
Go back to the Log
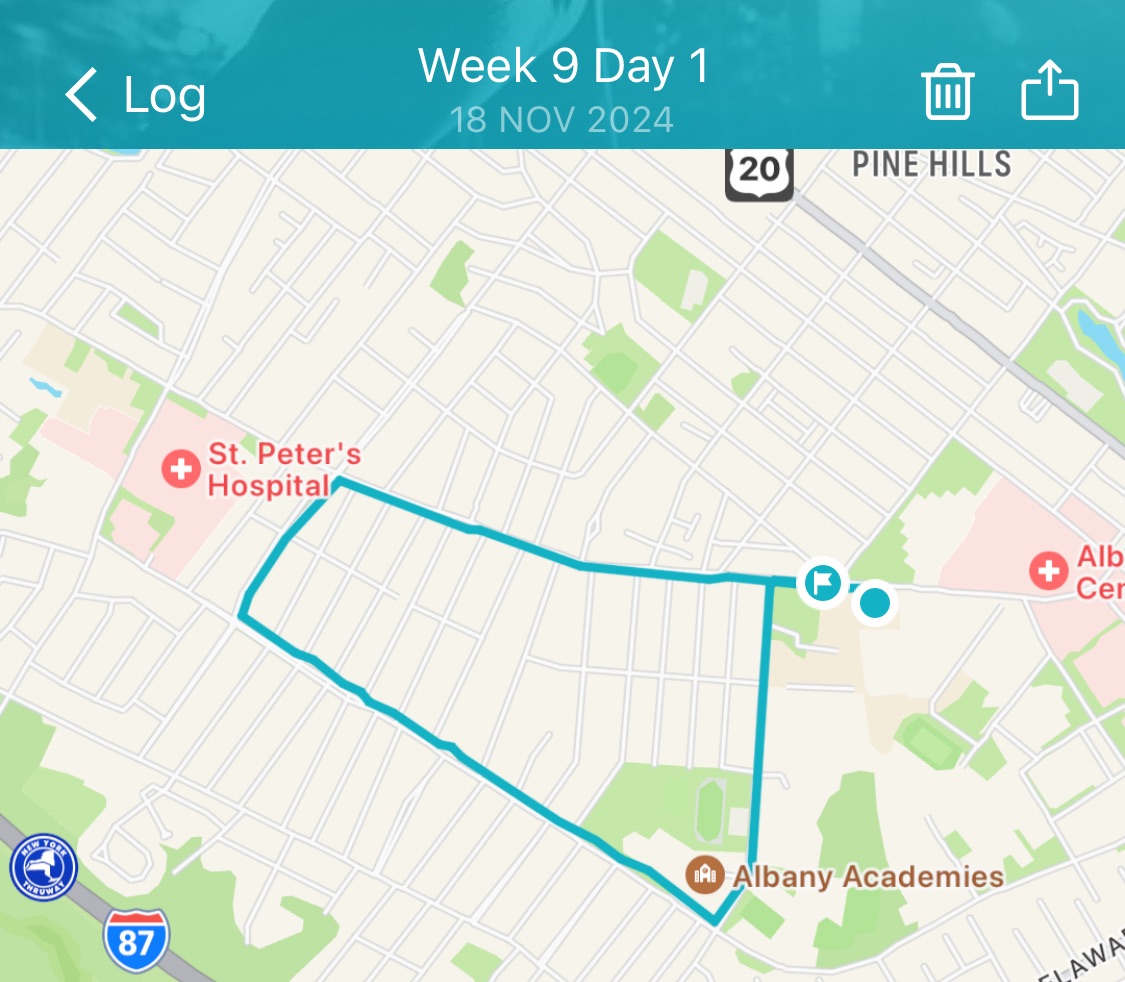click(135, 96)
